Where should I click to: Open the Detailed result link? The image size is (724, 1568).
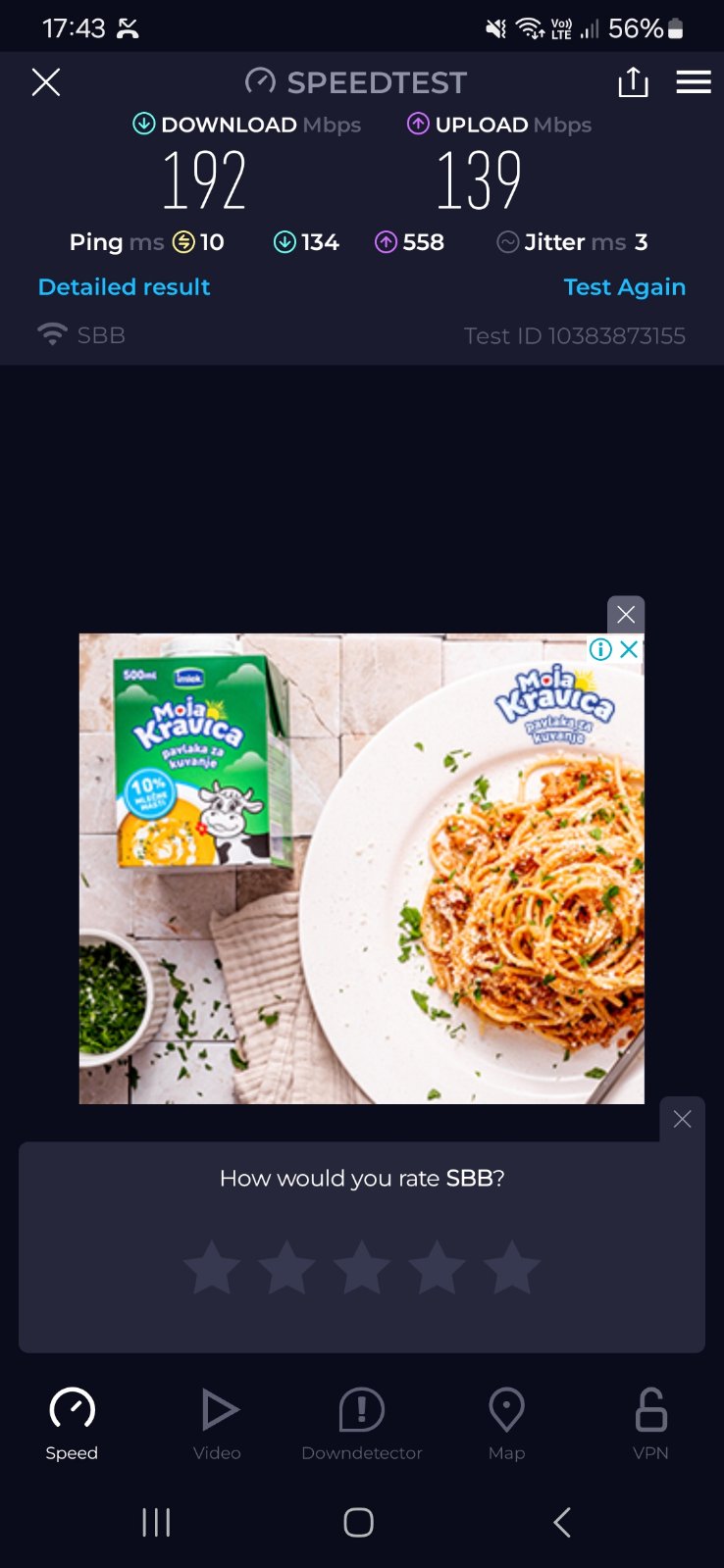(x=124, y=287)
